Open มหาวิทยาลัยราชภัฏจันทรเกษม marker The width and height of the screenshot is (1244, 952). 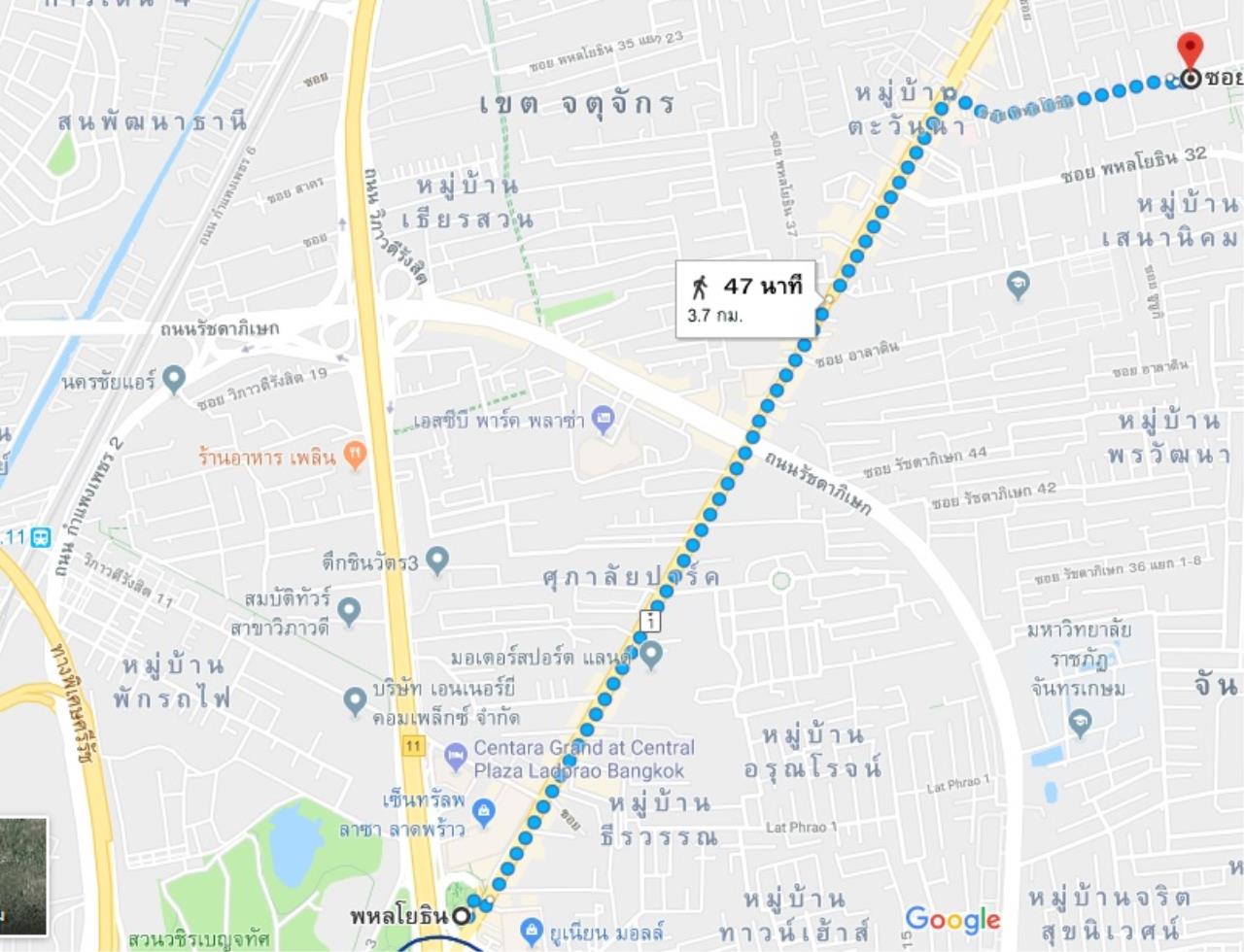coord(1080,723)
